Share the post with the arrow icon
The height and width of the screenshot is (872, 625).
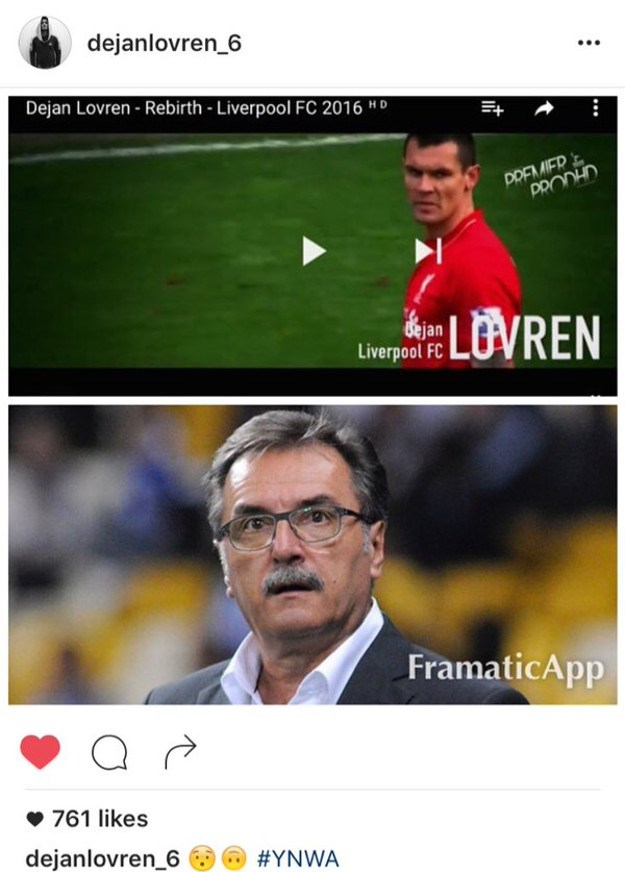pos(180,752)
